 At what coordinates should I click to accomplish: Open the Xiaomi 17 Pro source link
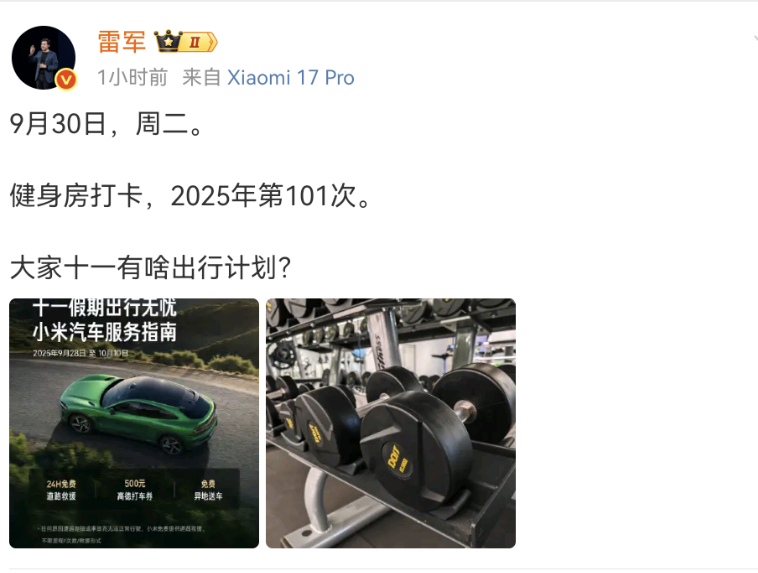click(291, 77)
